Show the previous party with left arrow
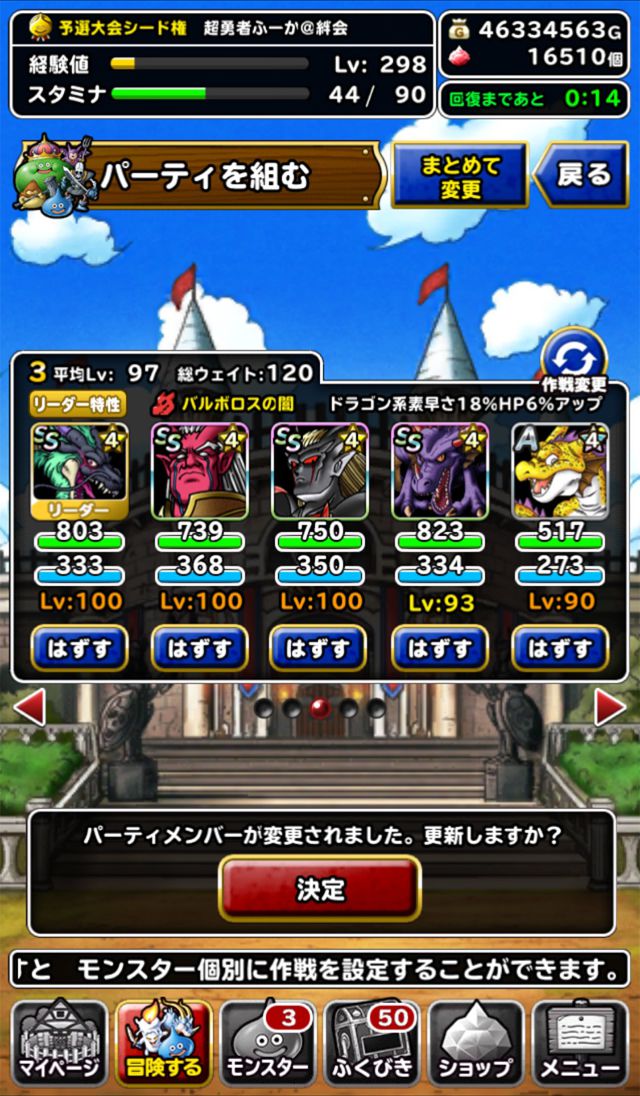The width and height of the screenshot is (640, 1096). pyautogui.click(x=29, y=707)
